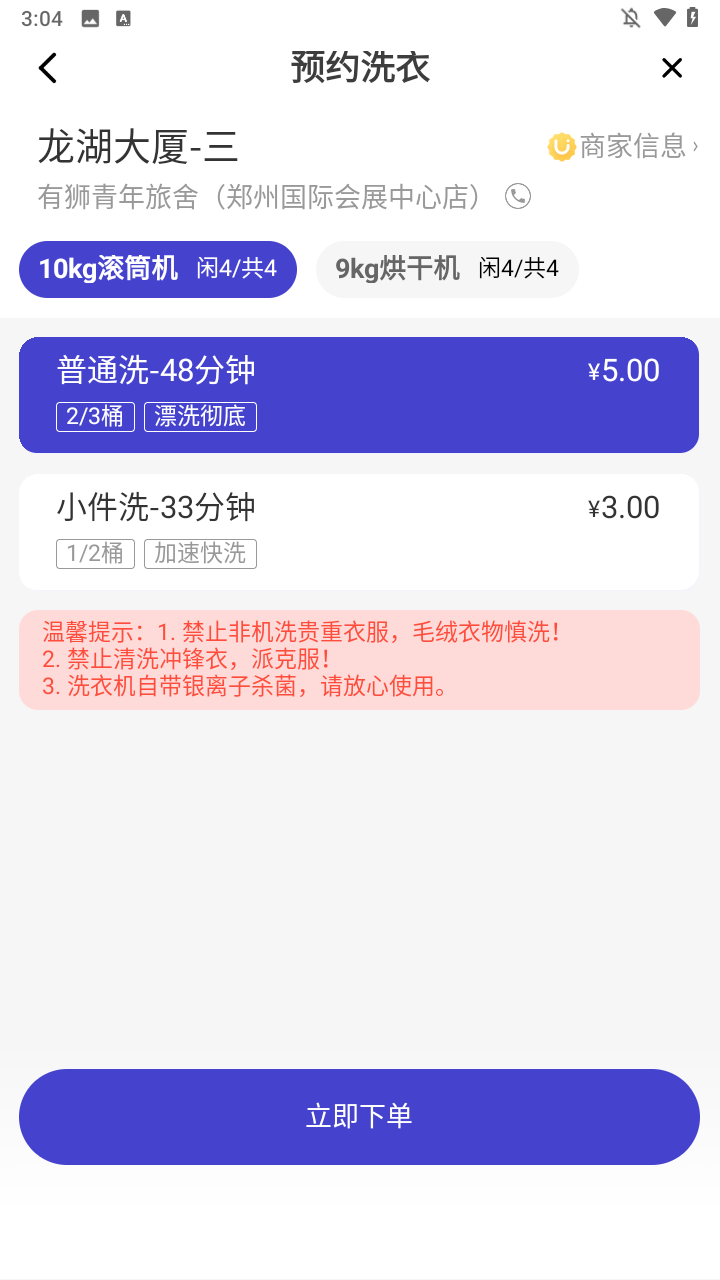Tap the pink reminder notice area

click(359, 659)
